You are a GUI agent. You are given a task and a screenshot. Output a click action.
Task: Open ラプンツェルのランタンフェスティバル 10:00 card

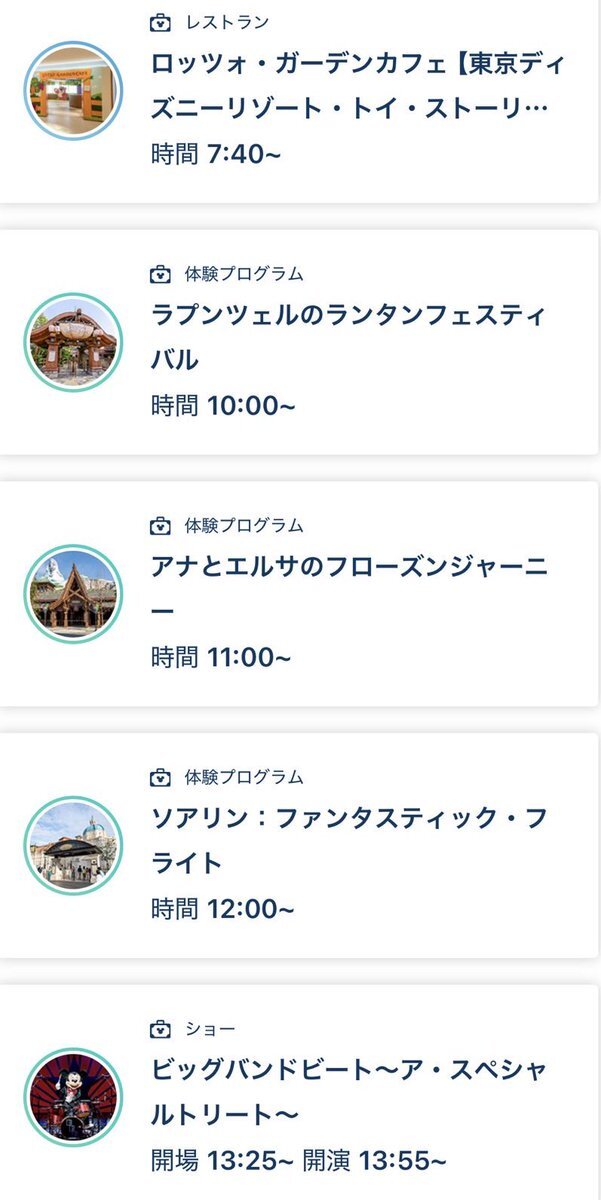300,342
